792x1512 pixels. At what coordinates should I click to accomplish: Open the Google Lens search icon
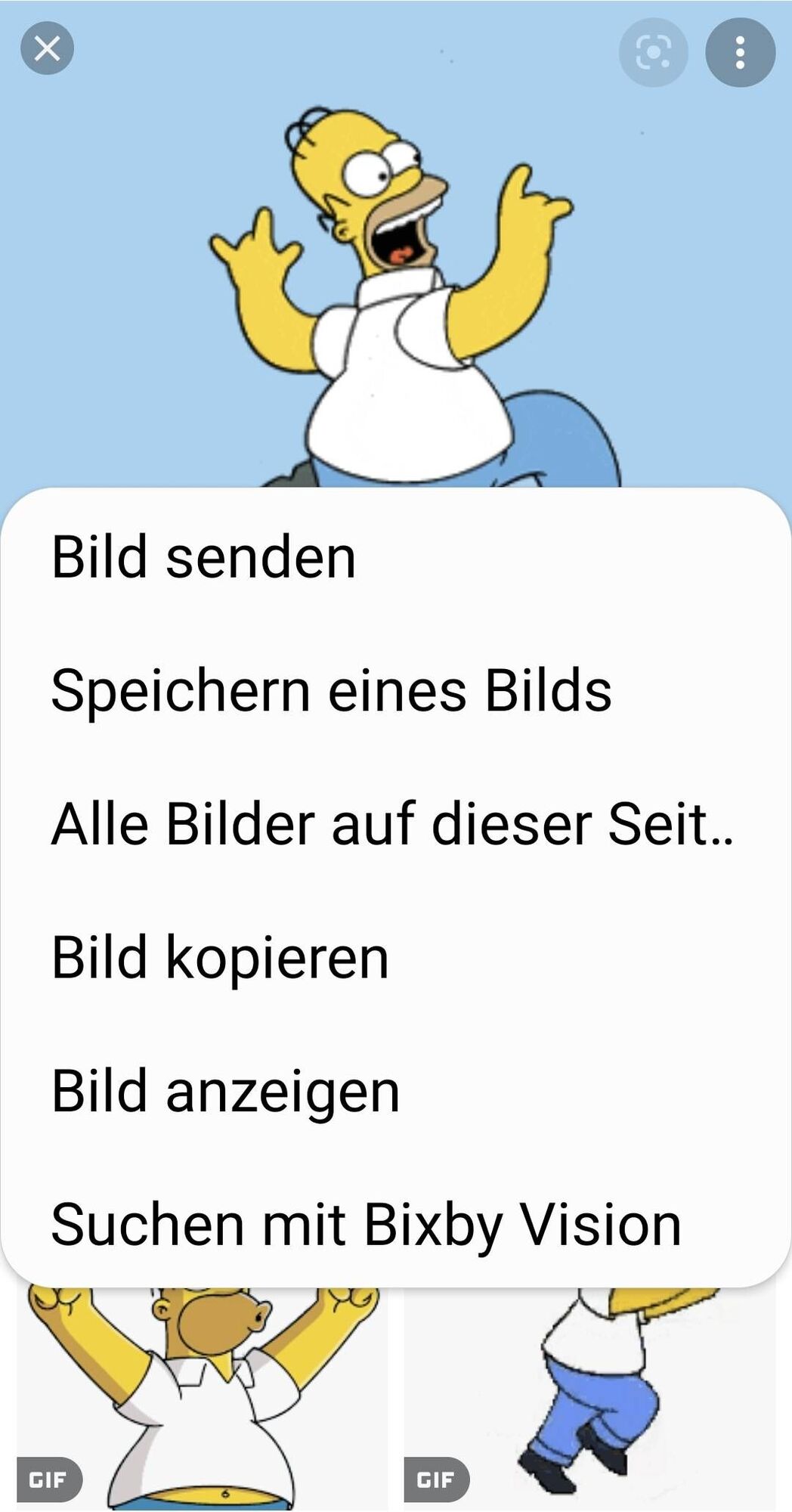(653, 52)
